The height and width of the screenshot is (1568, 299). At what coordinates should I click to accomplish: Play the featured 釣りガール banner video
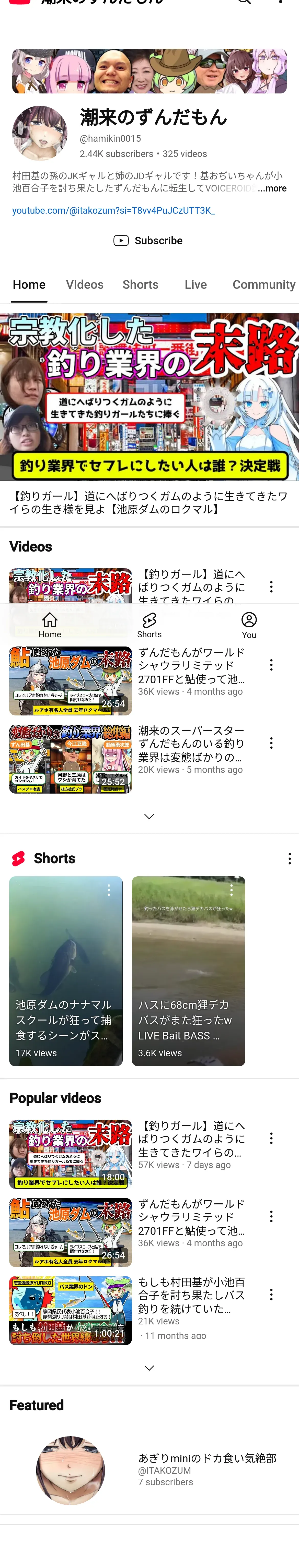point(149,397)
